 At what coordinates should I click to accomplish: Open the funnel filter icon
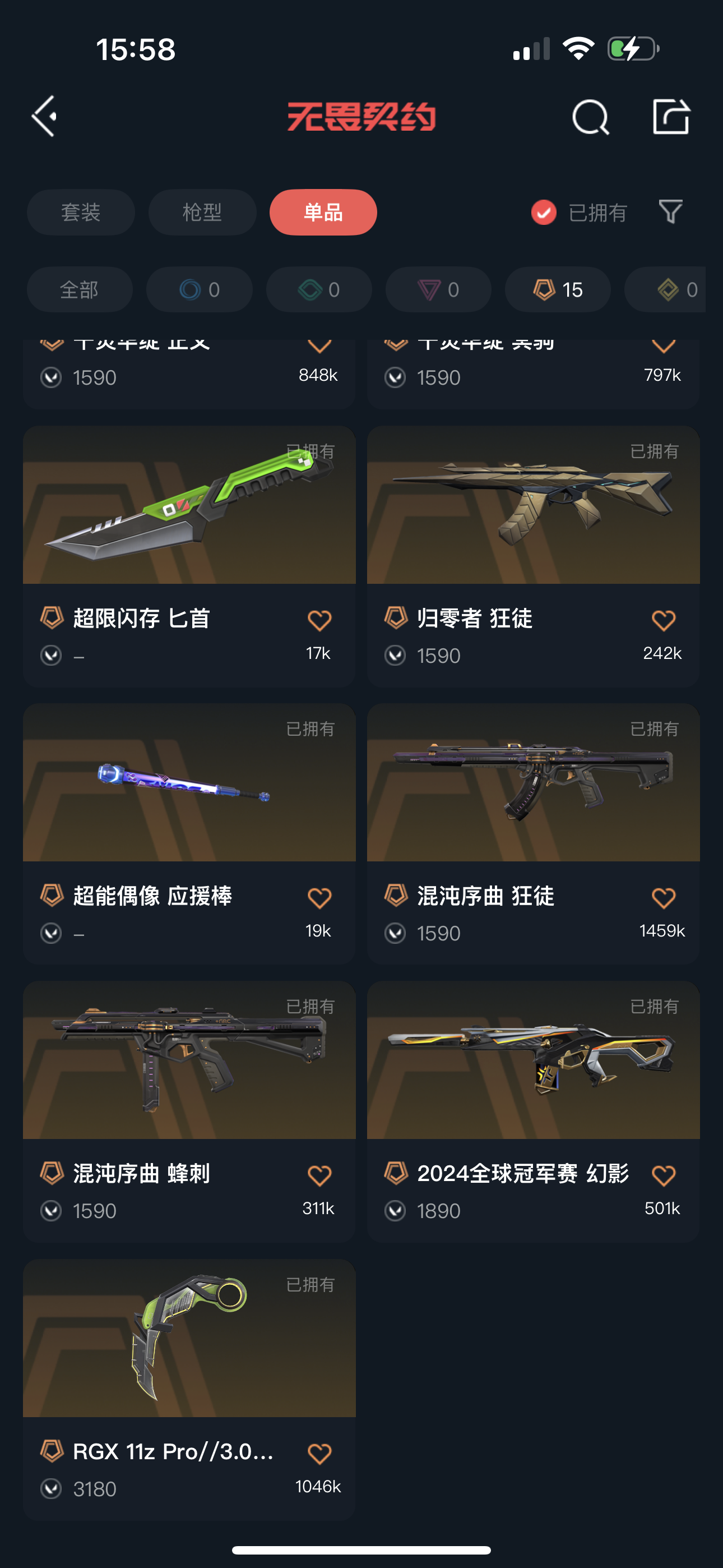tap(670, 212)
